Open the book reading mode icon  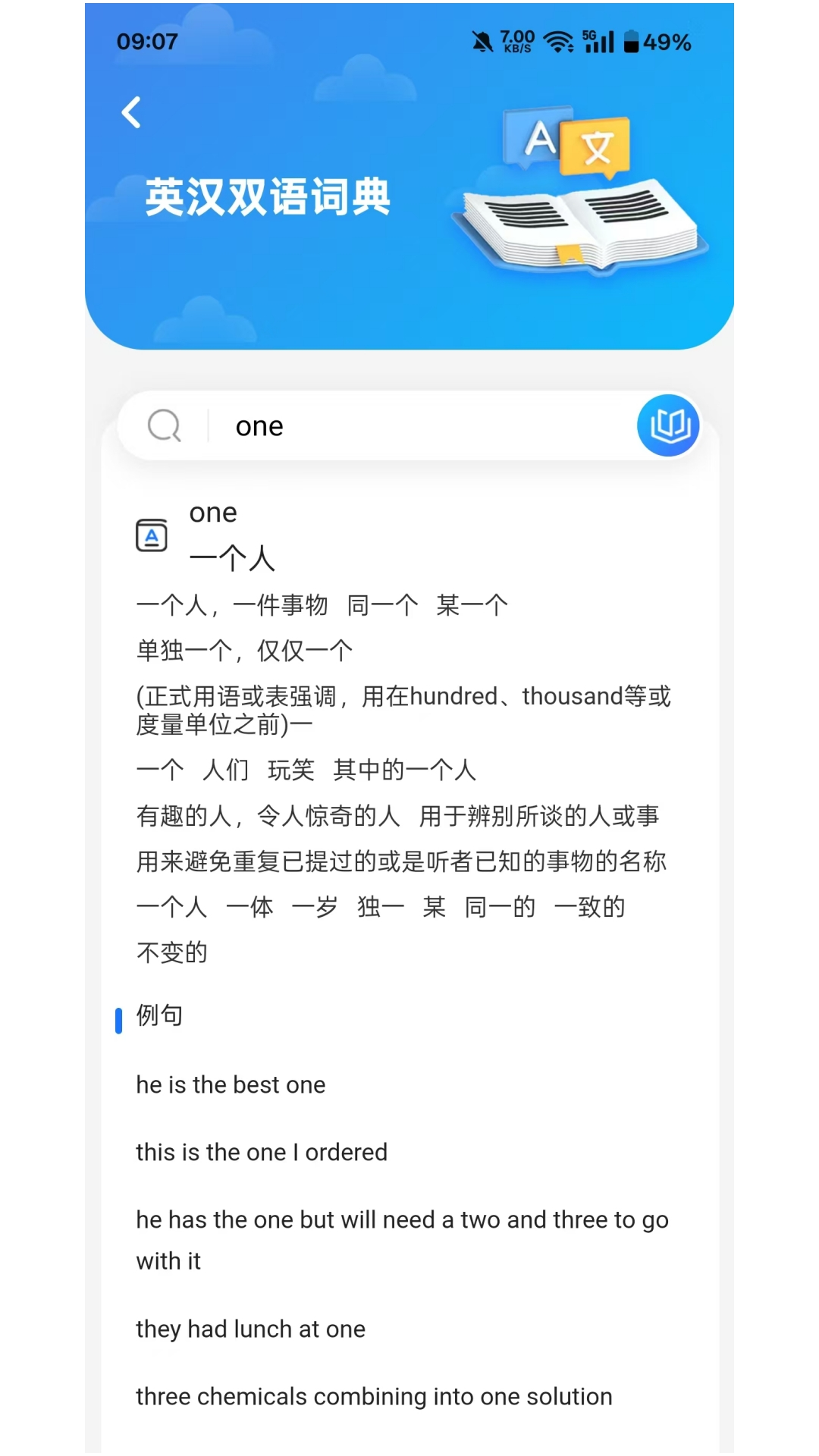click(667, 425)
